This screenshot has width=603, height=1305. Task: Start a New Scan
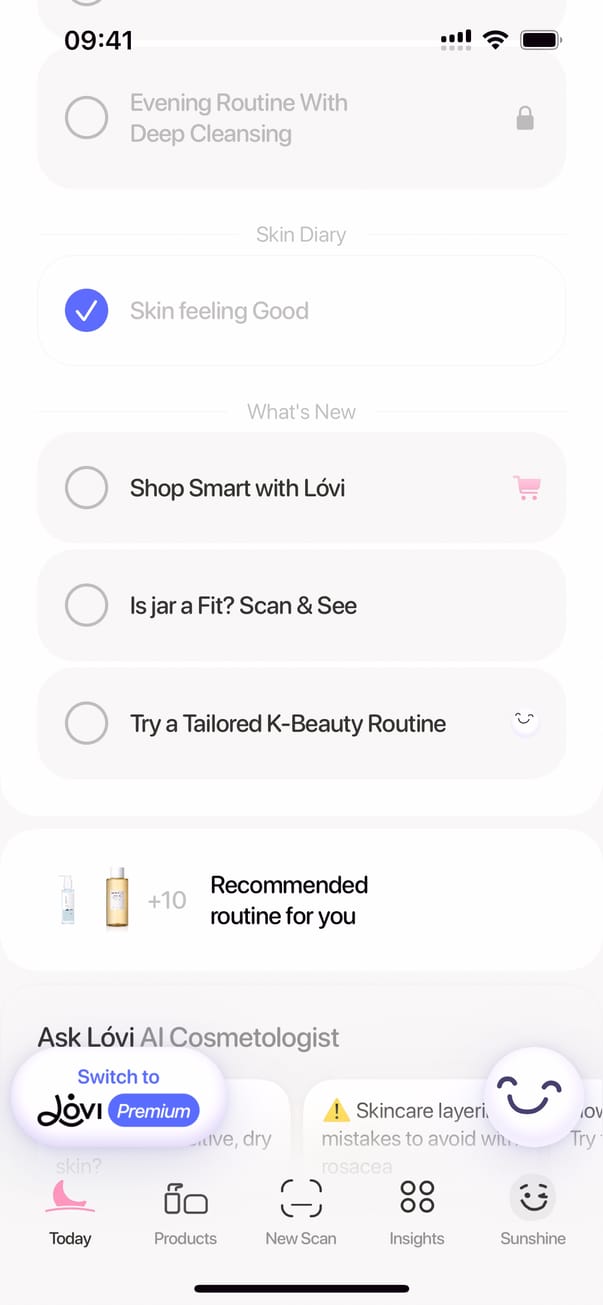[301, 1212]
